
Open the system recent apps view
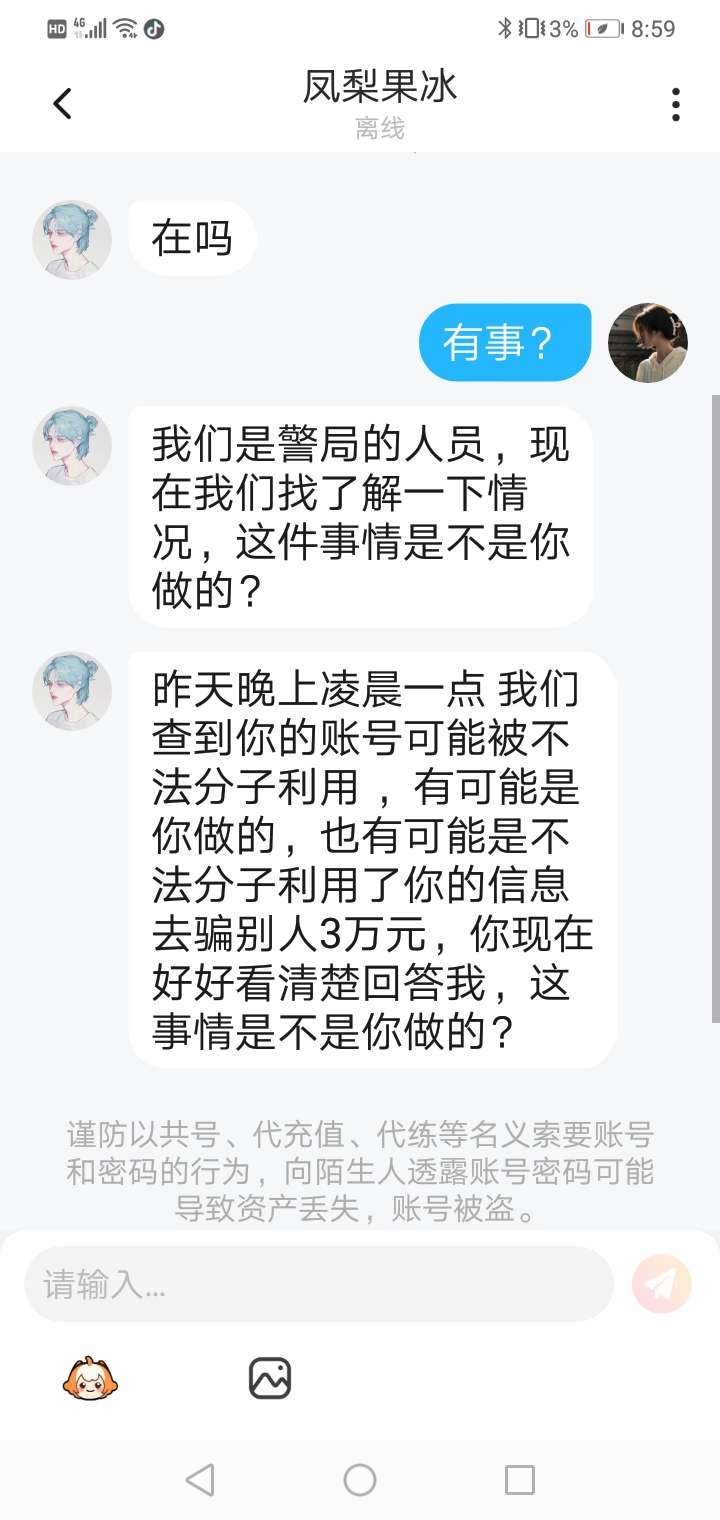pyautogui.click(x=519, y=1480)
